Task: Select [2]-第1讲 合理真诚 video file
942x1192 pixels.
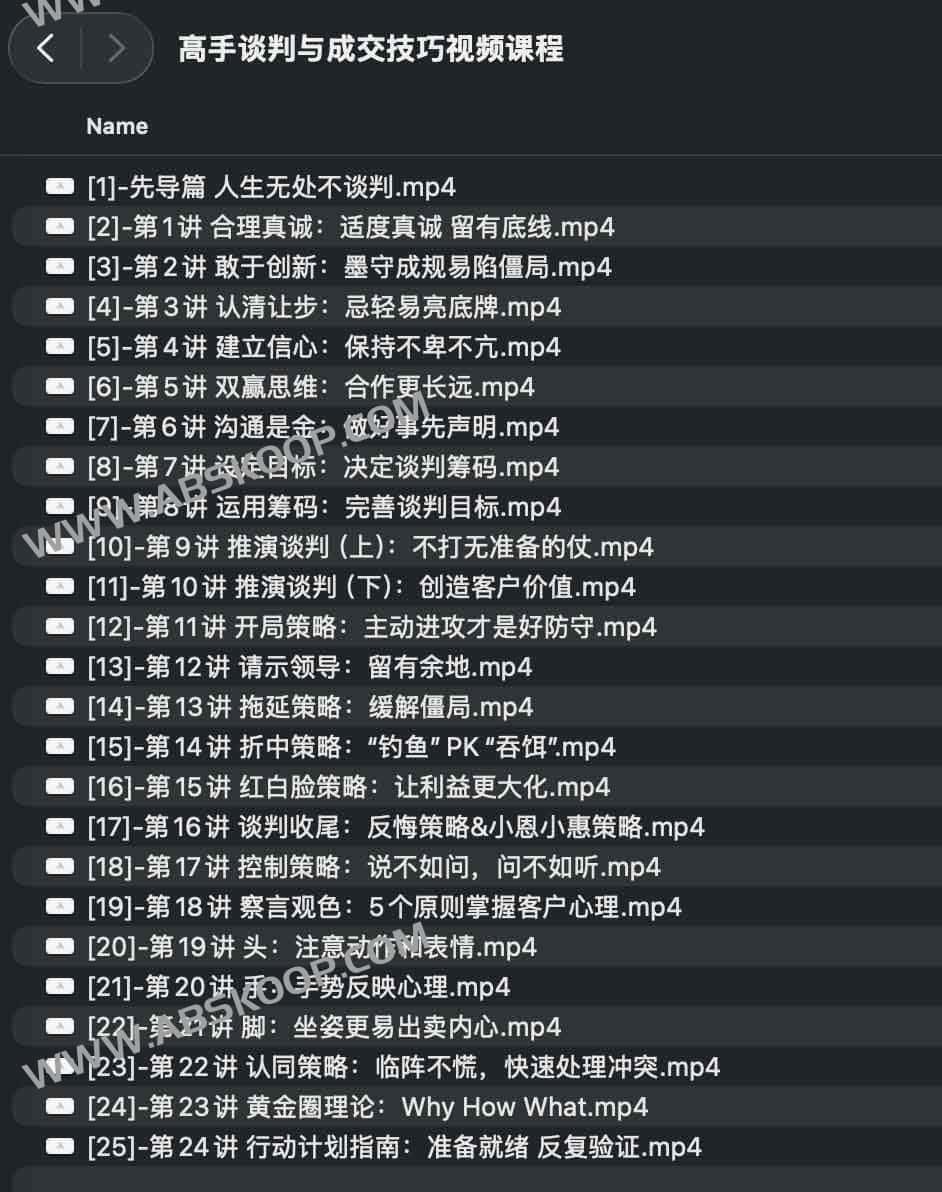Action: point(350,227)
